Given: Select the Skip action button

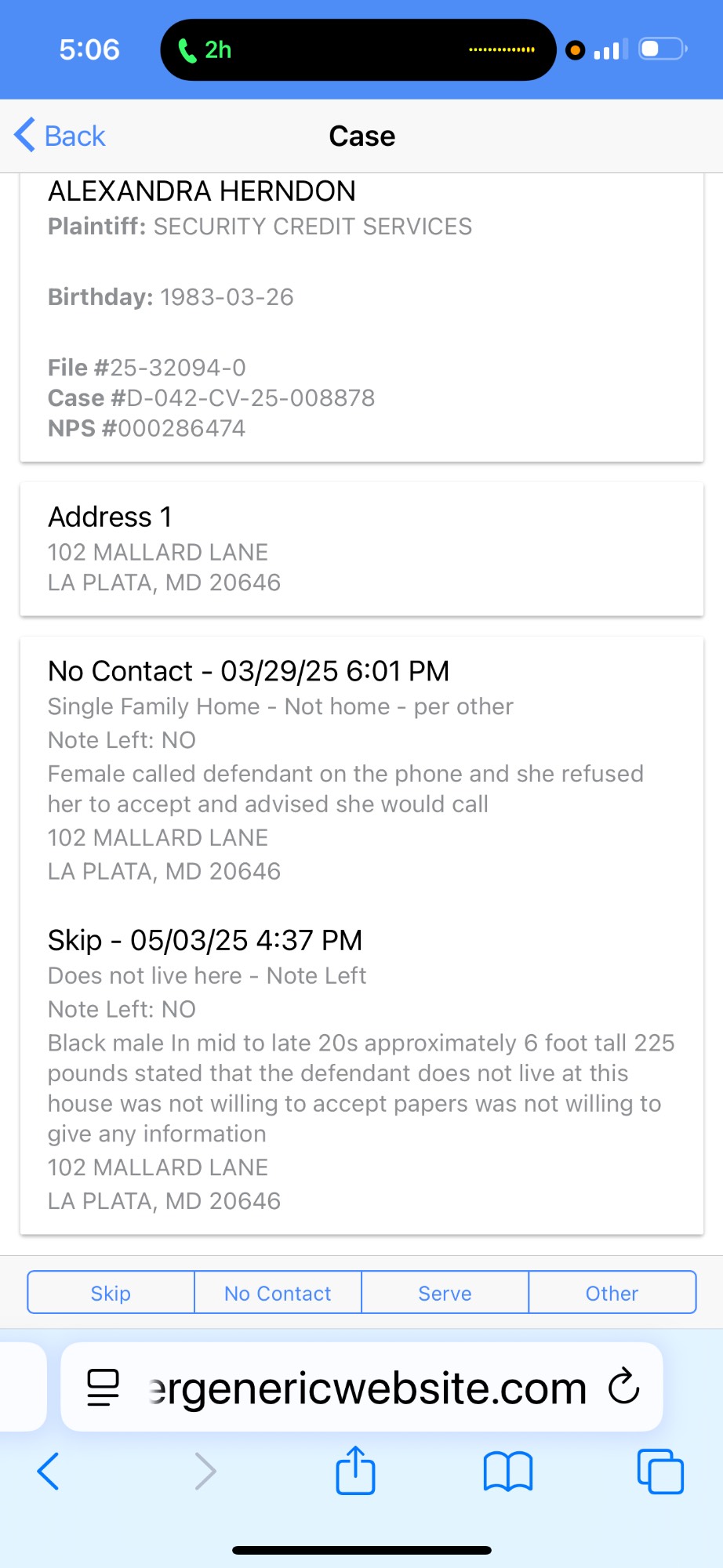Looking at the screenshot, I should pos(111,1293).
